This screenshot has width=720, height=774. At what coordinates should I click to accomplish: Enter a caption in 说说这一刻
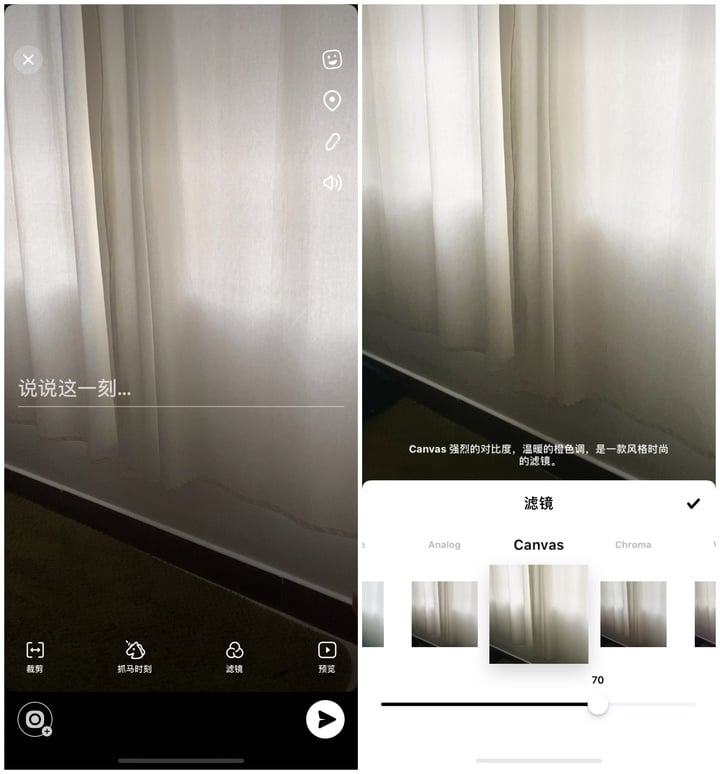[180, 388]
